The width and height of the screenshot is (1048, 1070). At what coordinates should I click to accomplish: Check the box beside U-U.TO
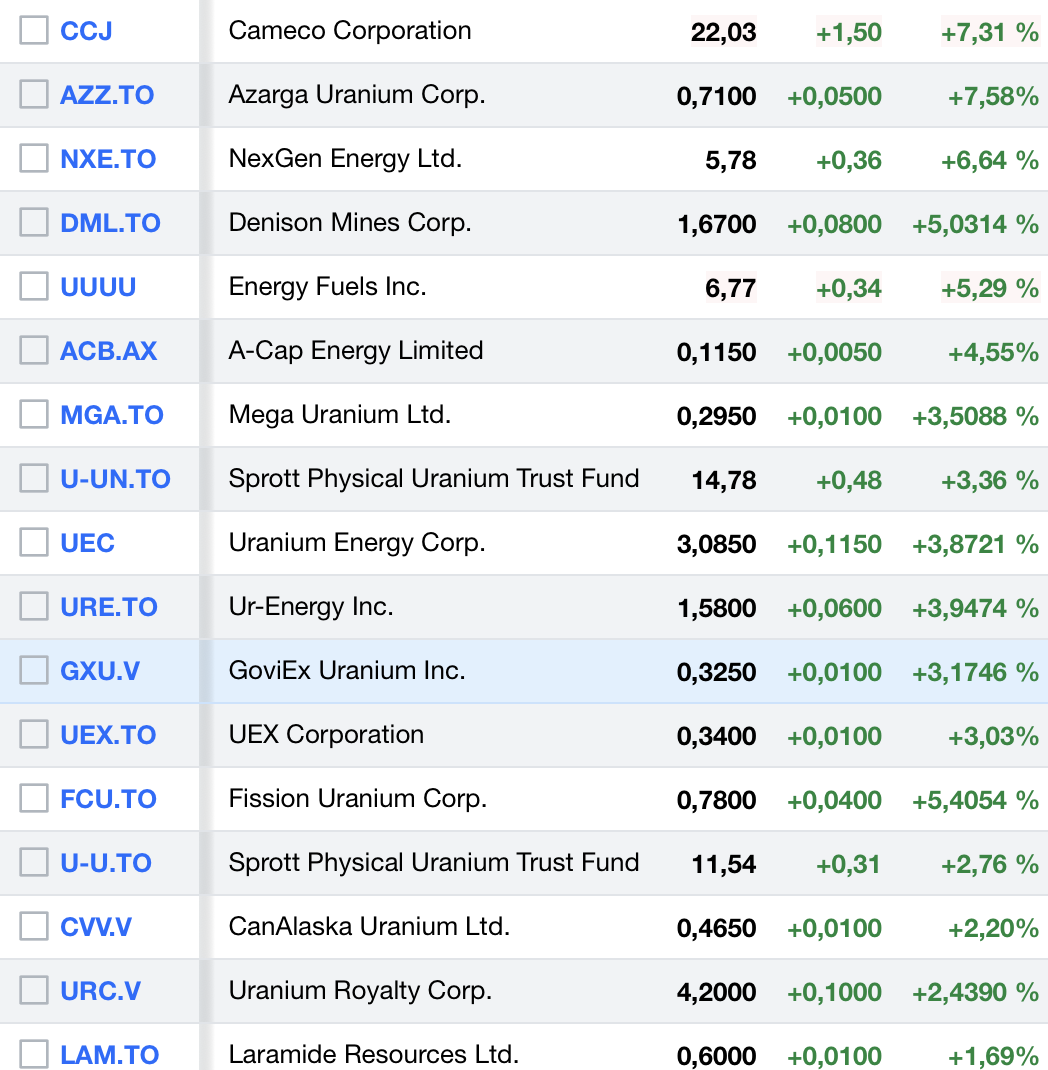coord(34,863)
